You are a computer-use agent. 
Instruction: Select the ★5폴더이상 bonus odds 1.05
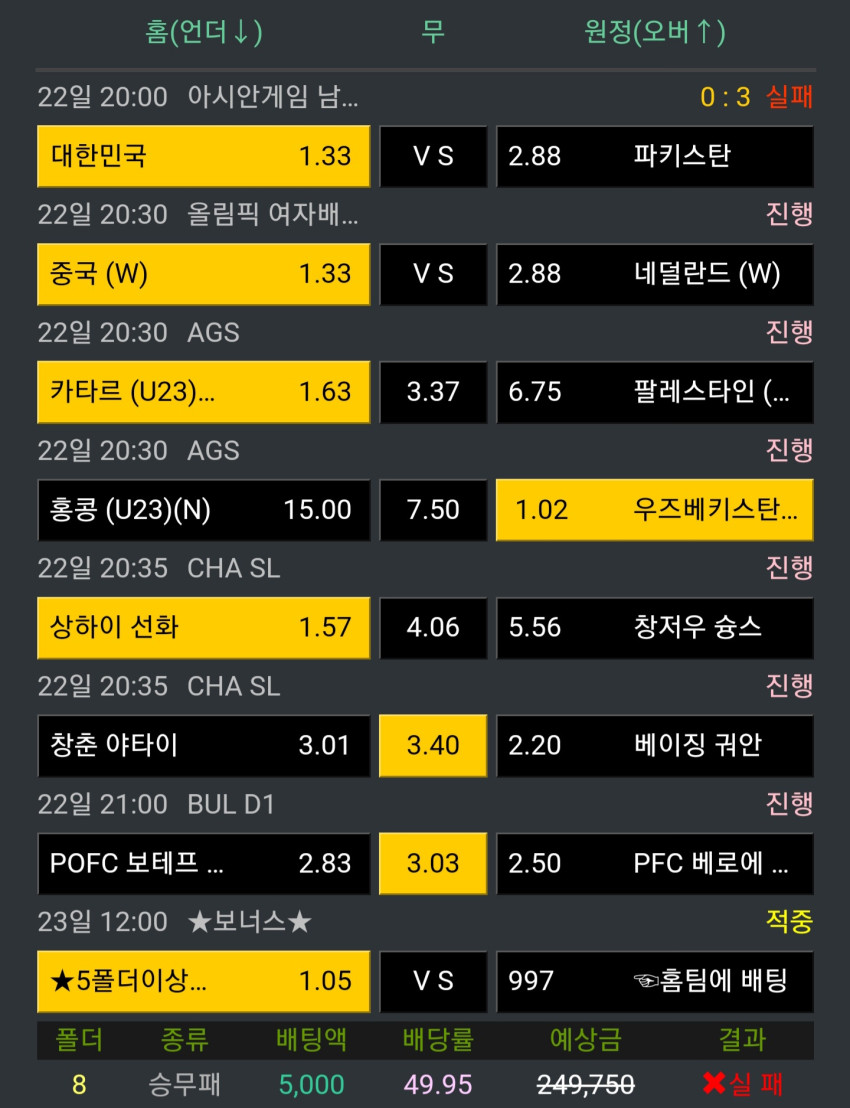click(x=203, y=982)
